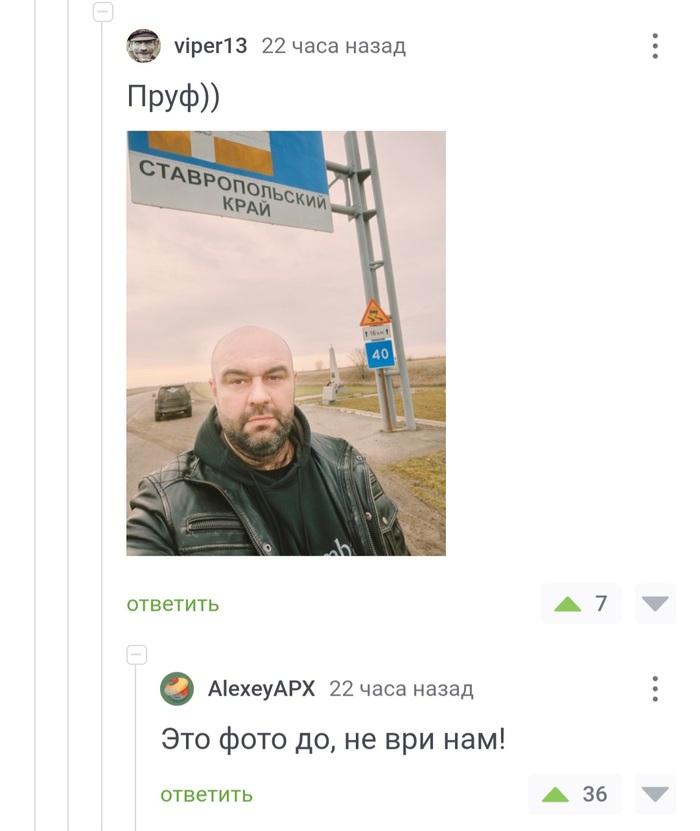700x831 pixels.
Task: Upvote AlexeyAPX's comment
Action: pos(555,795)
